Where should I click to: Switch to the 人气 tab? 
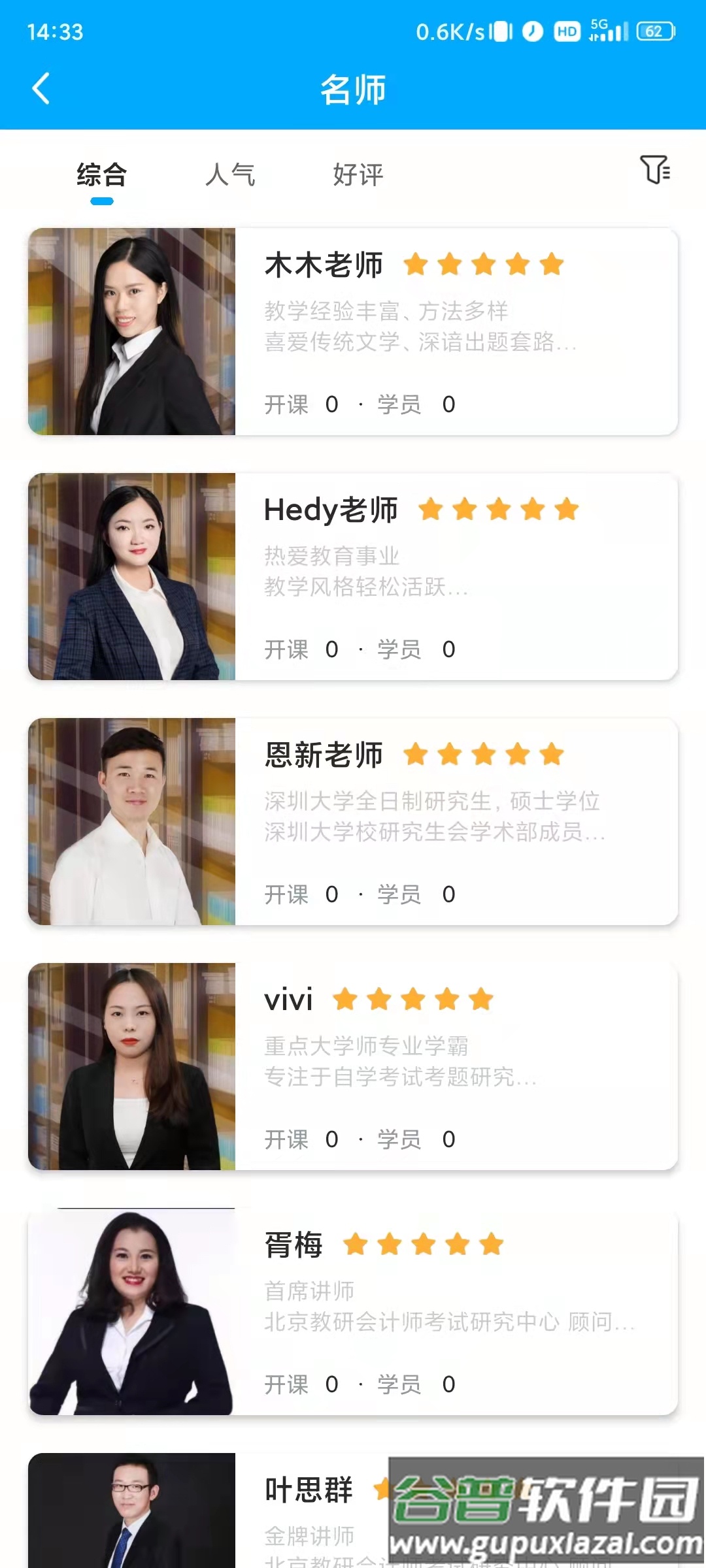pyautogui.click(x=230, y=174)
